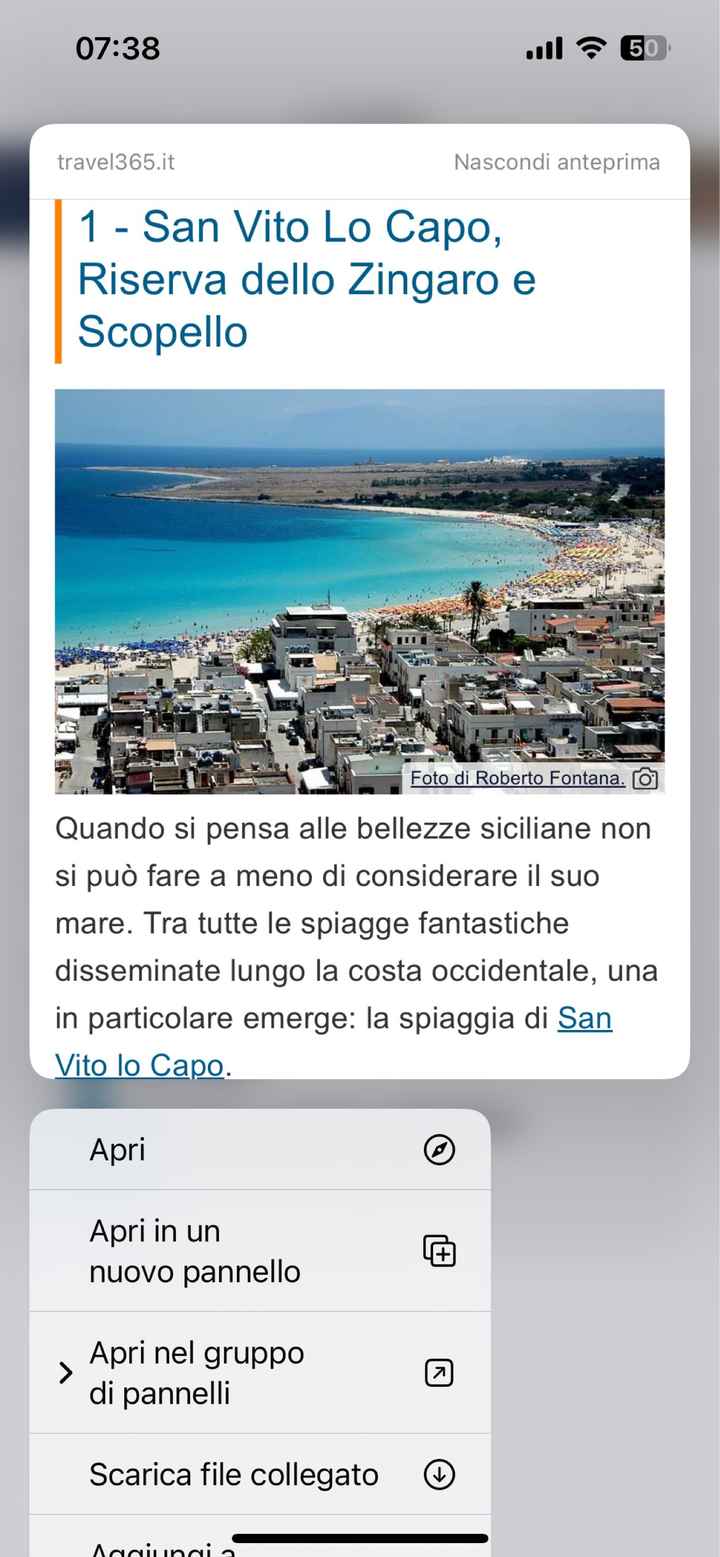Expand 'Apri nel gruppo di pannelli' submenu chevron
This screenshot has height=1557, width=720.
tap(65, 1372)
